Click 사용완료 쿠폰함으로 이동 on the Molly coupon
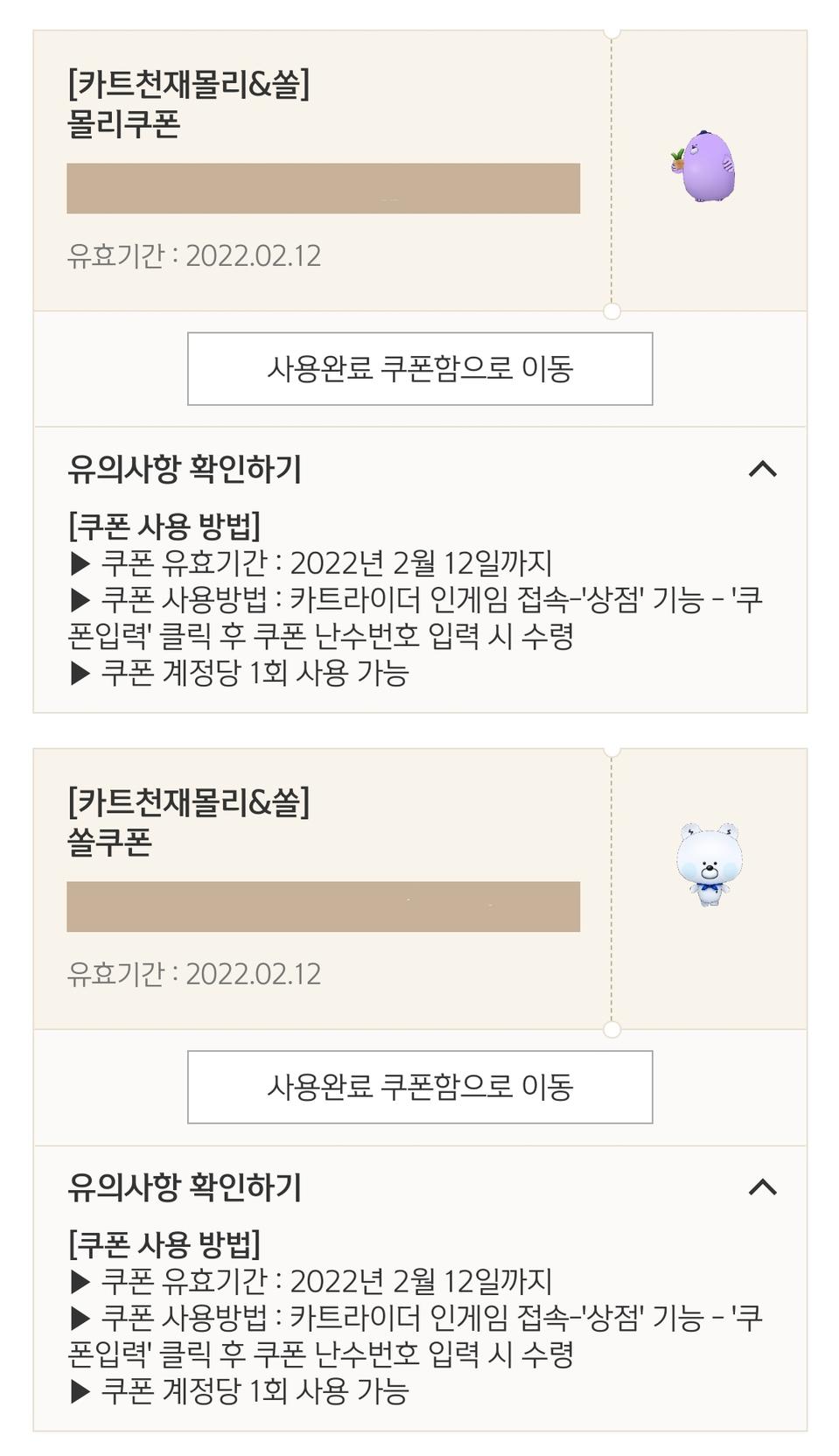Image resolution: width=839 pixels, height=1456 pixels. coord(419,368)
